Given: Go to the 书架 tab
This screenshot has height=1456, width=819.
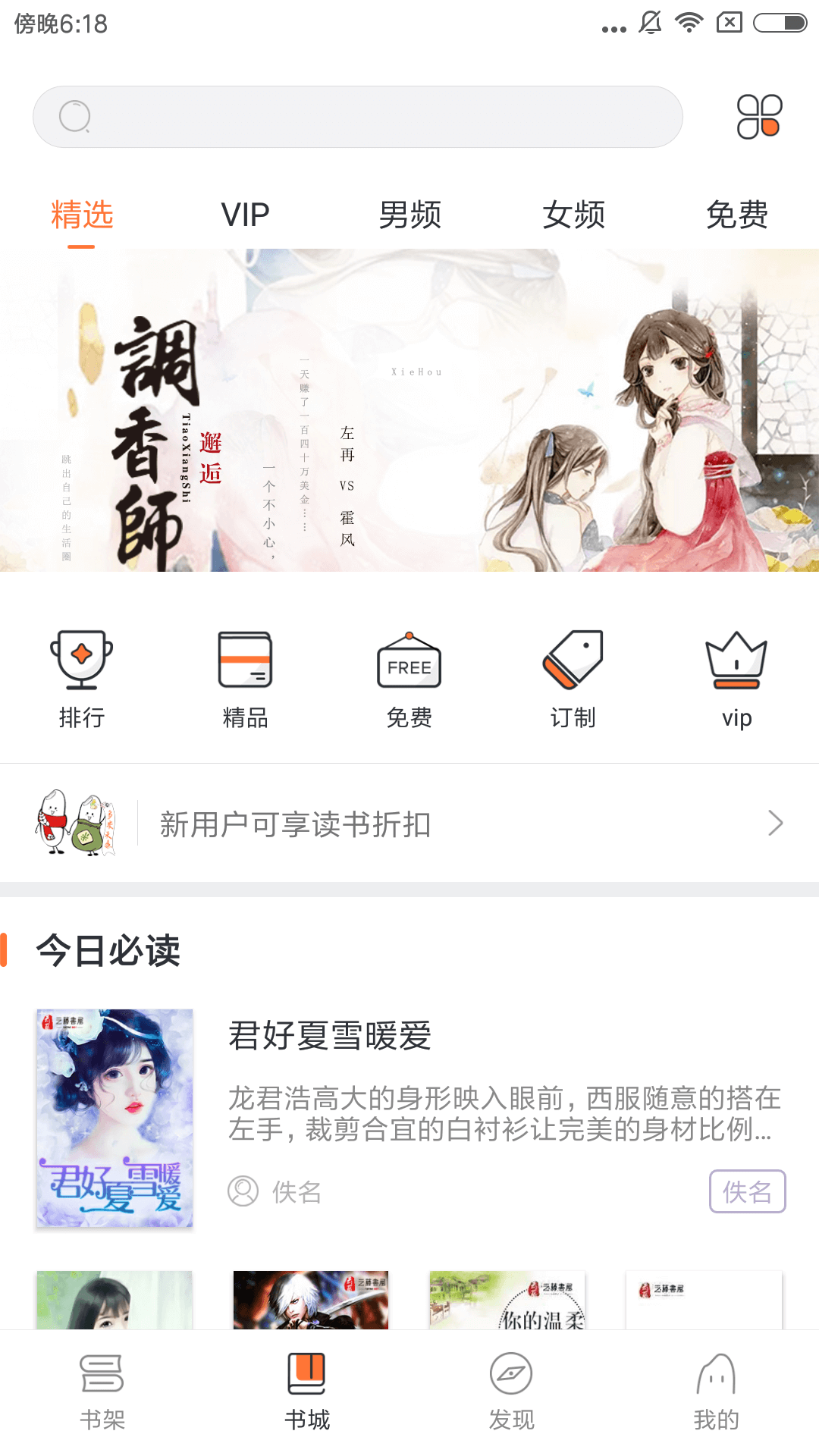Looking at the screenshot, I should (102, 1392).
